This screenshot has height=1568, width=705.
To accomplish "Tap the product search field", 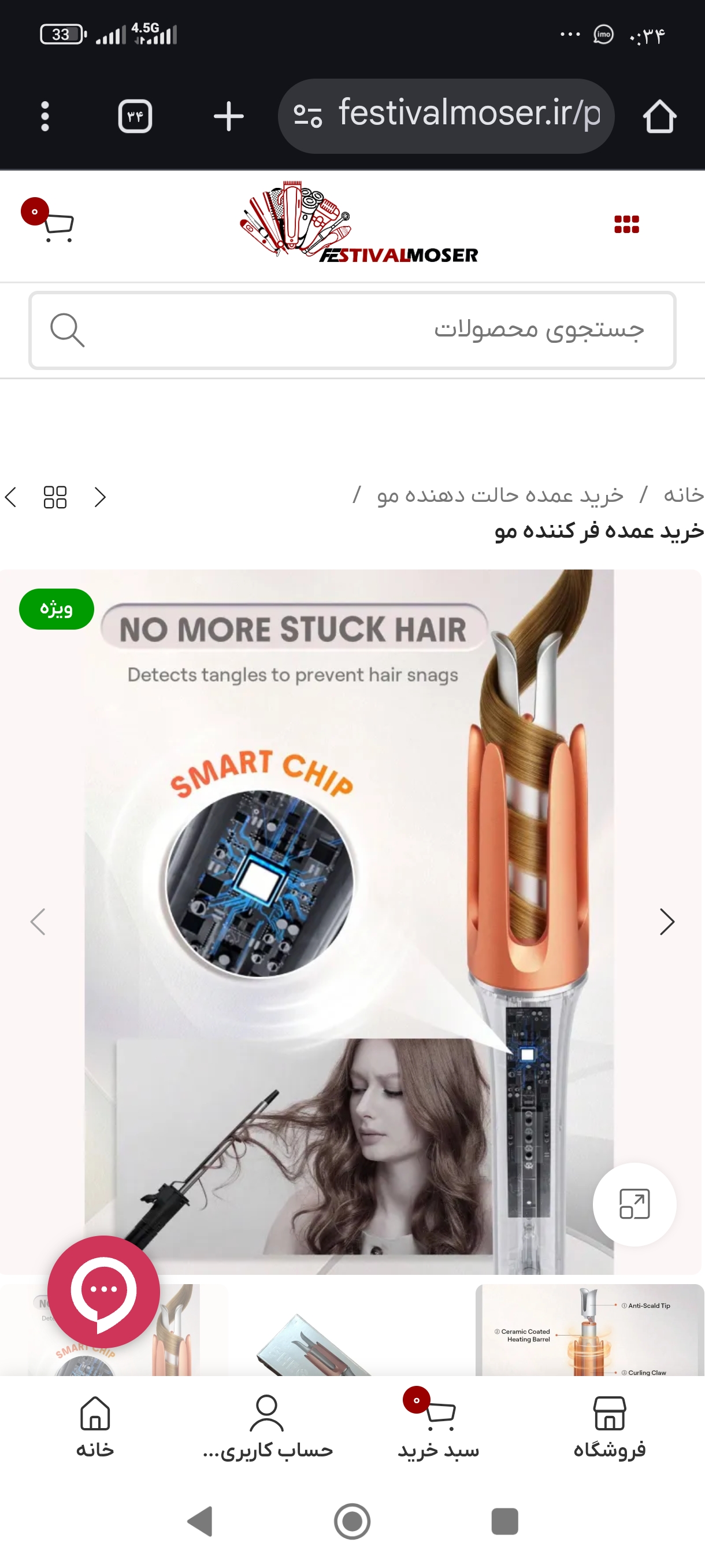I will [365, 330].
